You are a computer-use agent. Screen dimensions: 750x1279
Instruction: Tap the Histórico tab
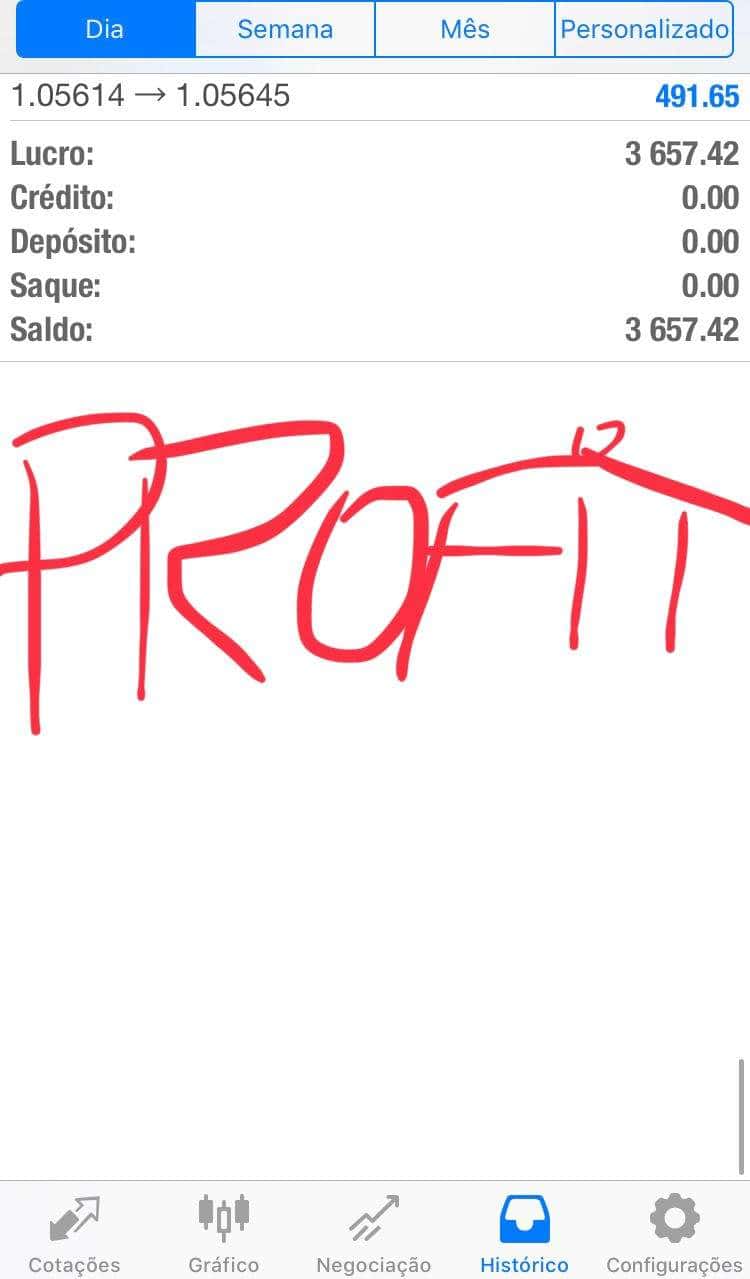click(524, 1232)
